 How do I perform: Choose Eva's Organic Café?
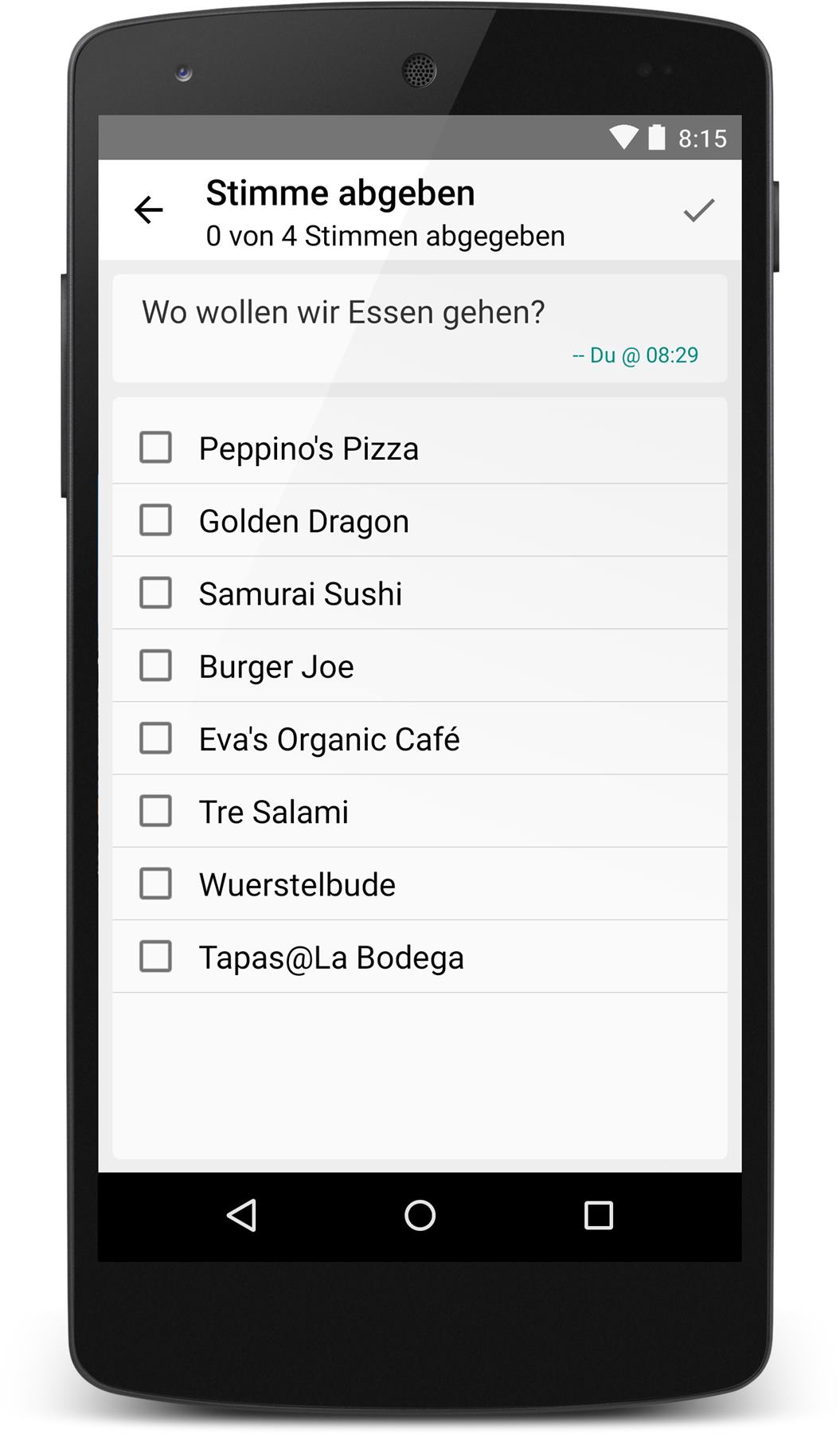[155, 739]
